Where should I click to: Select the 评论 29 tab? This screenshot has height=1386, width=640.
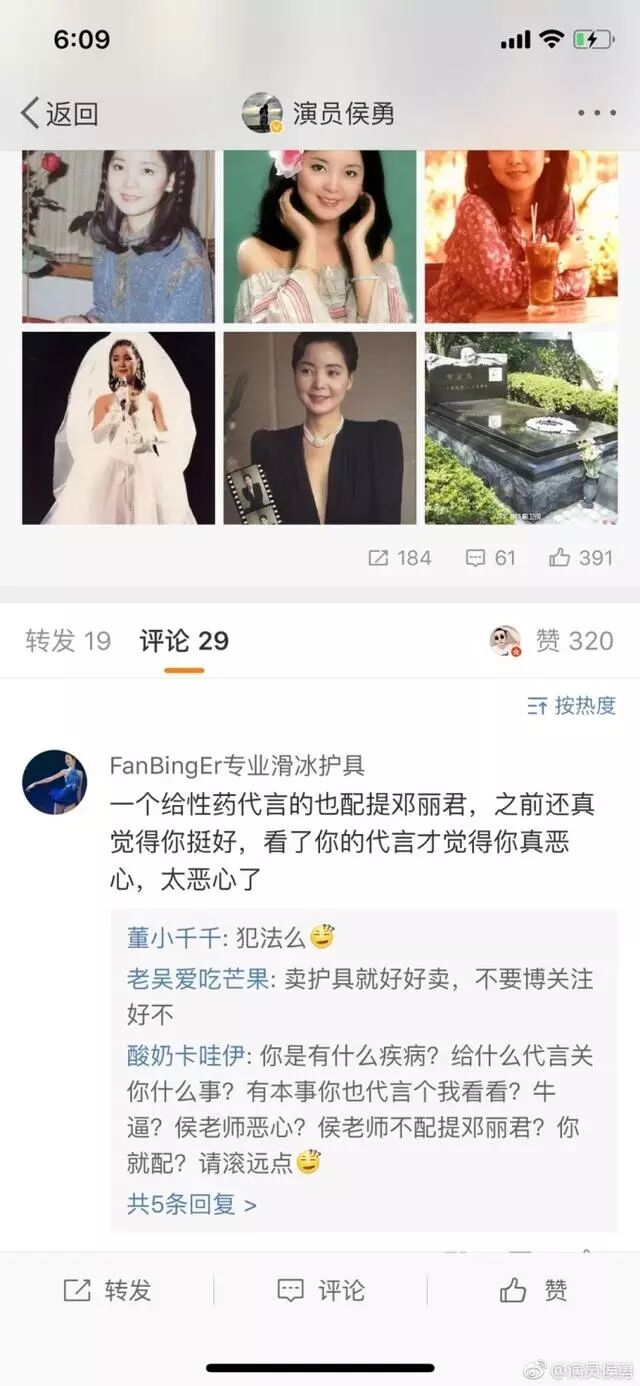[184, 641]
